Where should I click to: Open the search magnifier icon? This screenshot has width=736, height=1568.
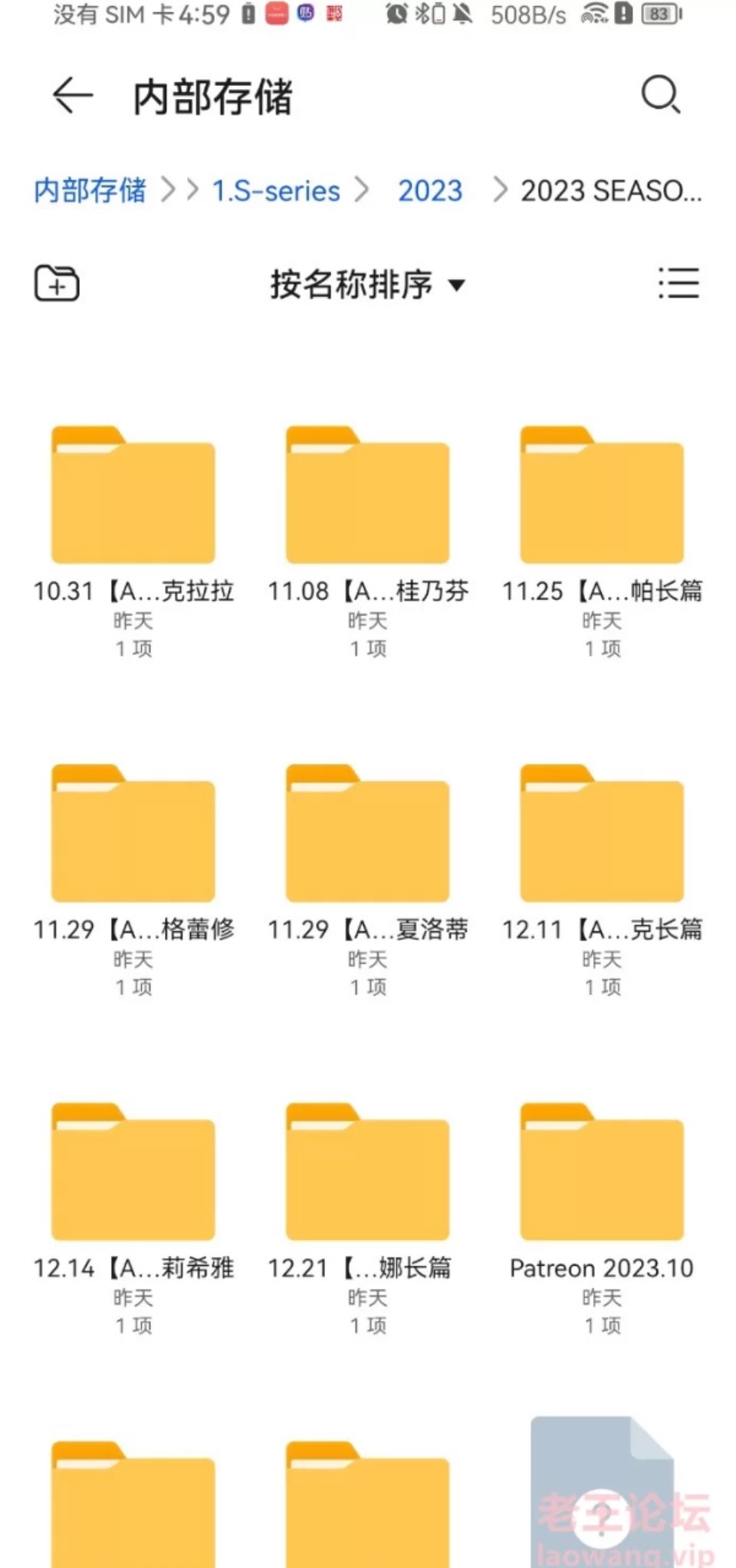pos(660,94)
